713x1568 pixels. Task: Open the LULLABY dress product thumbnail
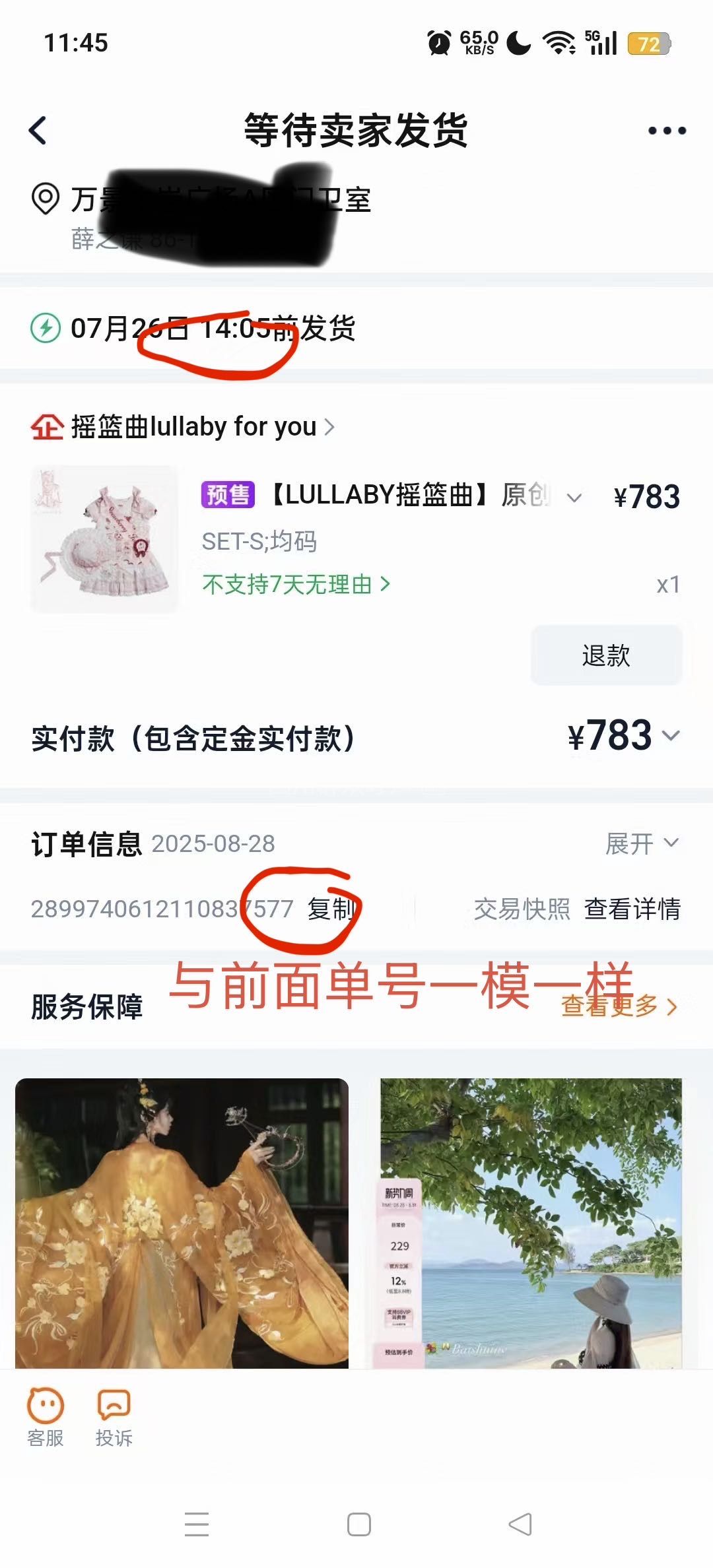104,539
